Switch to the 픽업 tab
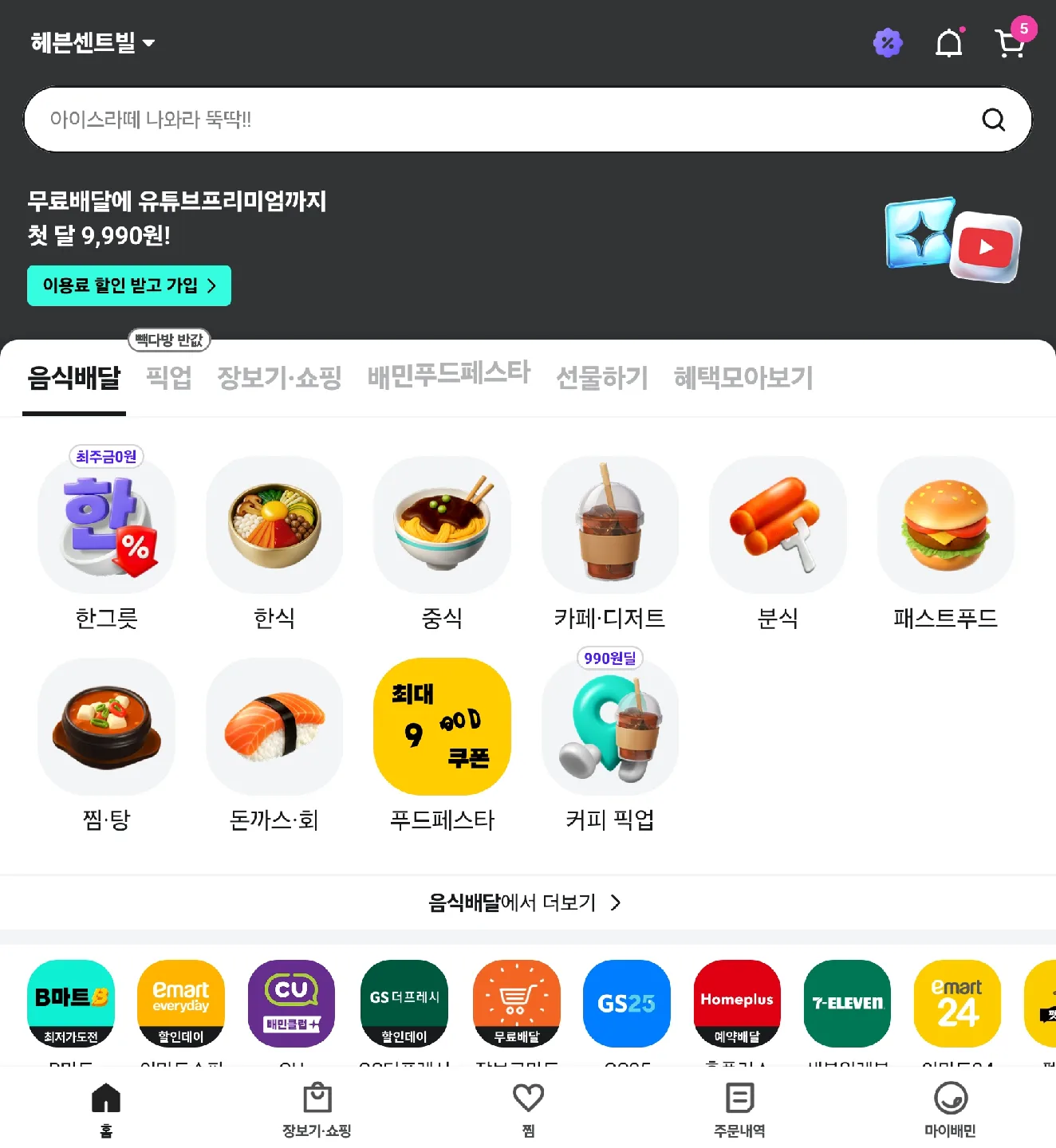Screen dimensions: 1056x1148 [x=169, y=377]
